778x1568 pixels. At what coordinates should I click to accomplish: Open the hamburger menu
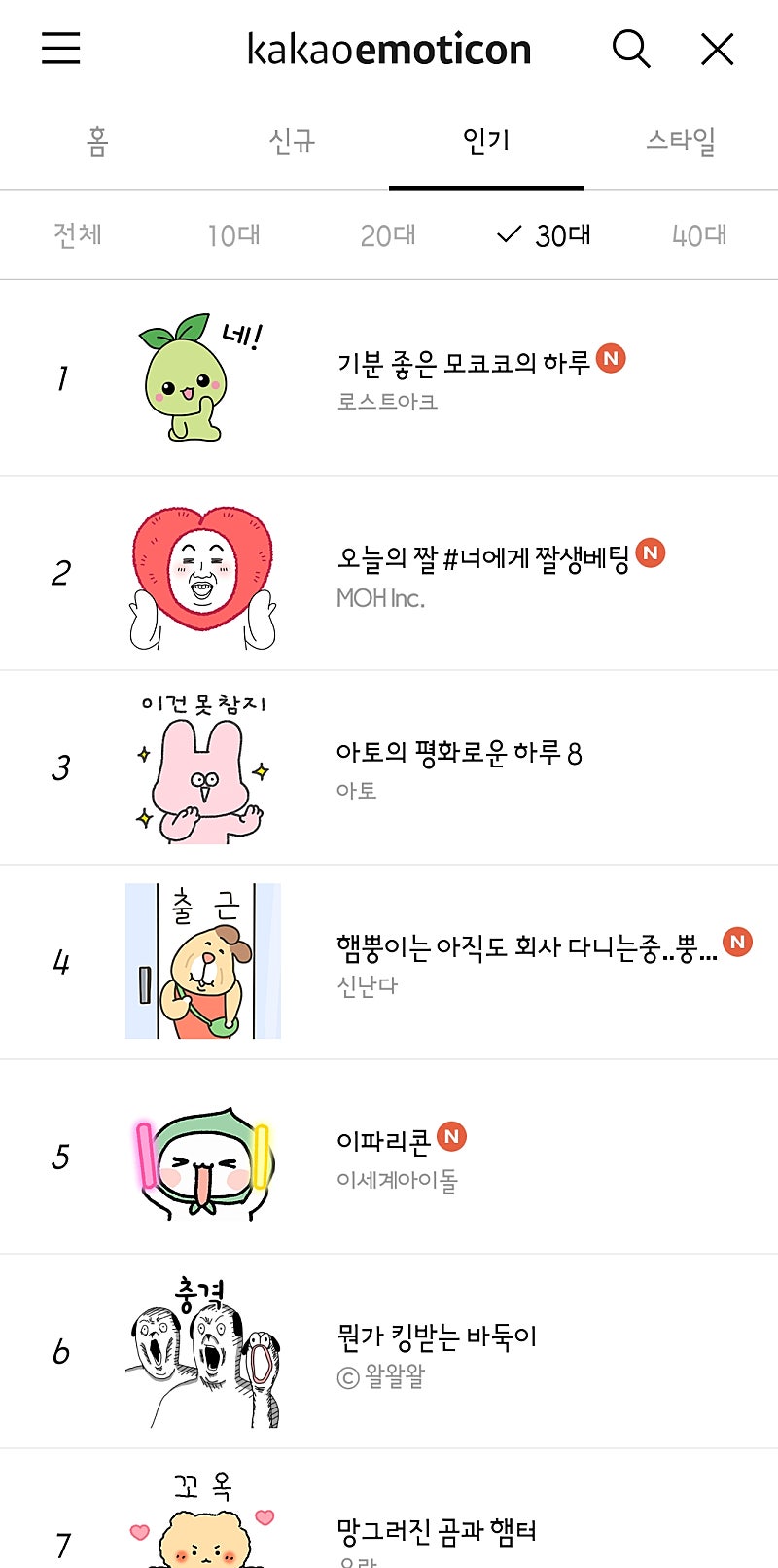[60, 49]
